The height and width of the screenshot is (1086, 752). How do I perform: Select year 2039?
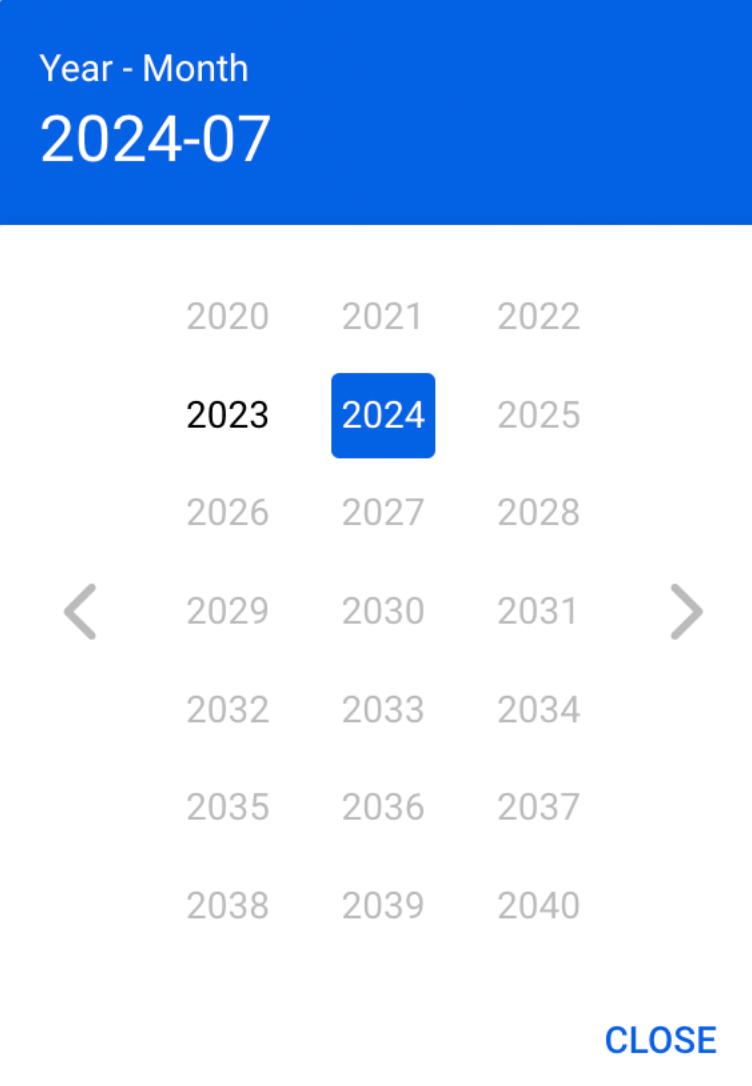click(383, 906)
